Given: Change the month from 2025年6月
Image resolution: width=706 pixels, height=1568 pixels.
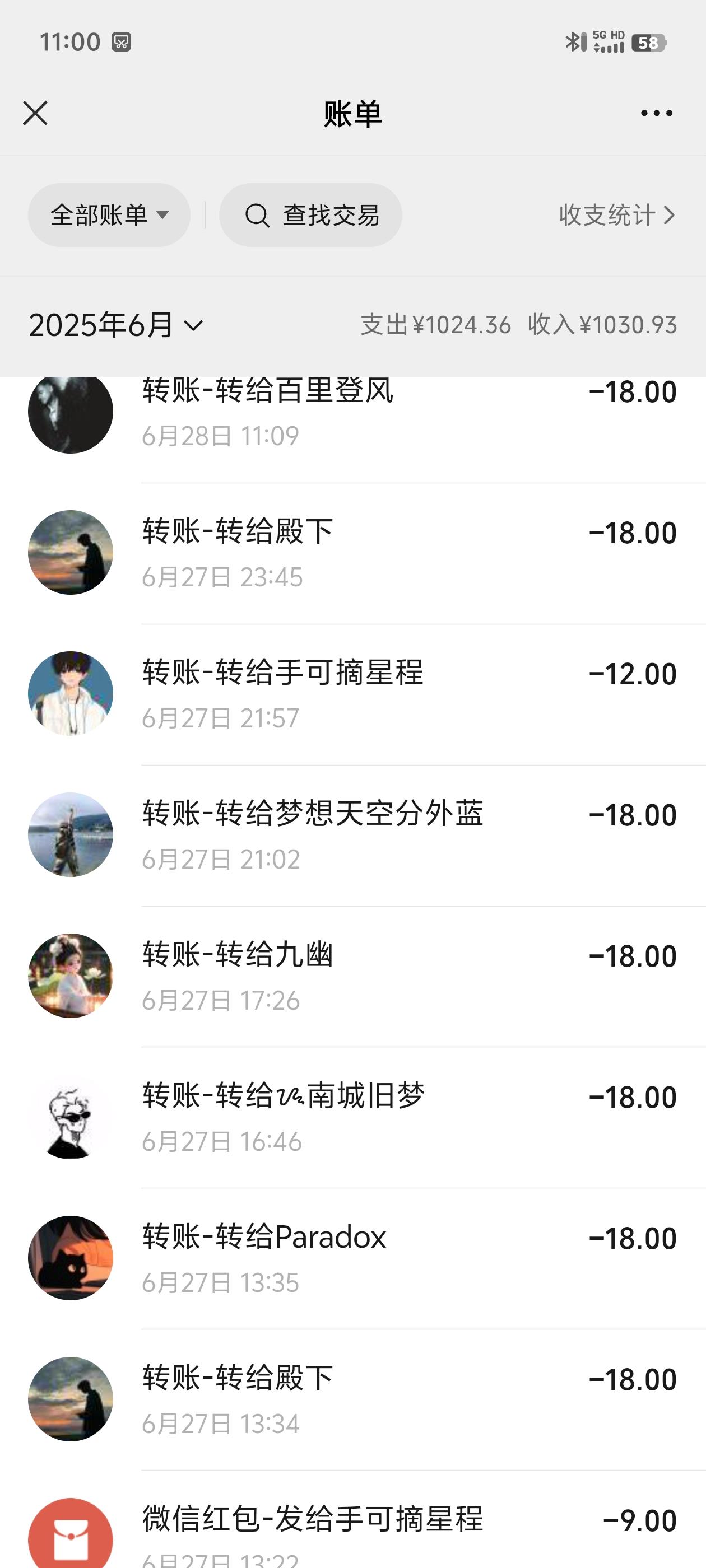Looking at the screenshot, I should tap(116, 325).
